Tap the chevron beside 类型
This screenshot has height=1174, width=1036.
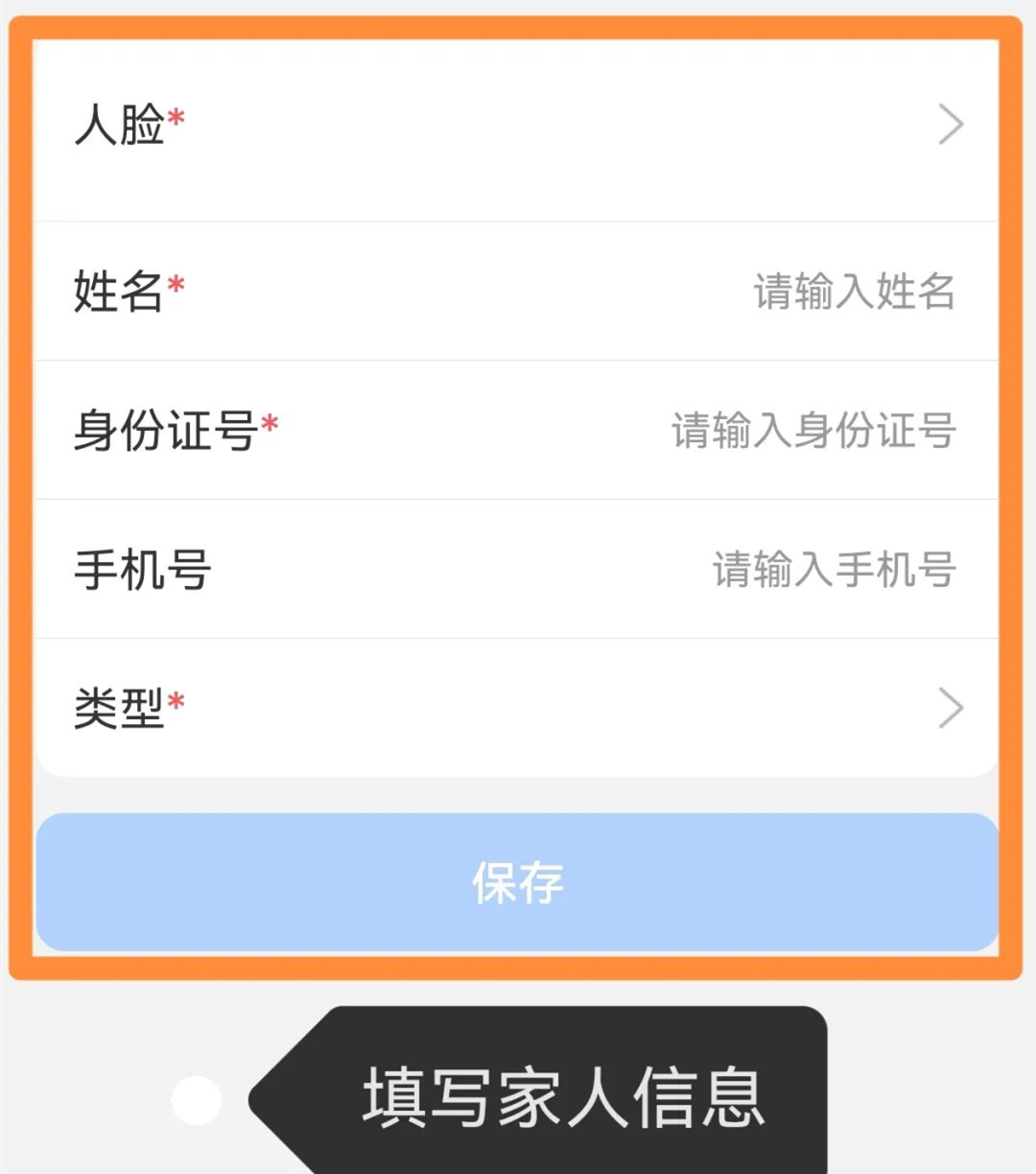[x=950, y=708]
